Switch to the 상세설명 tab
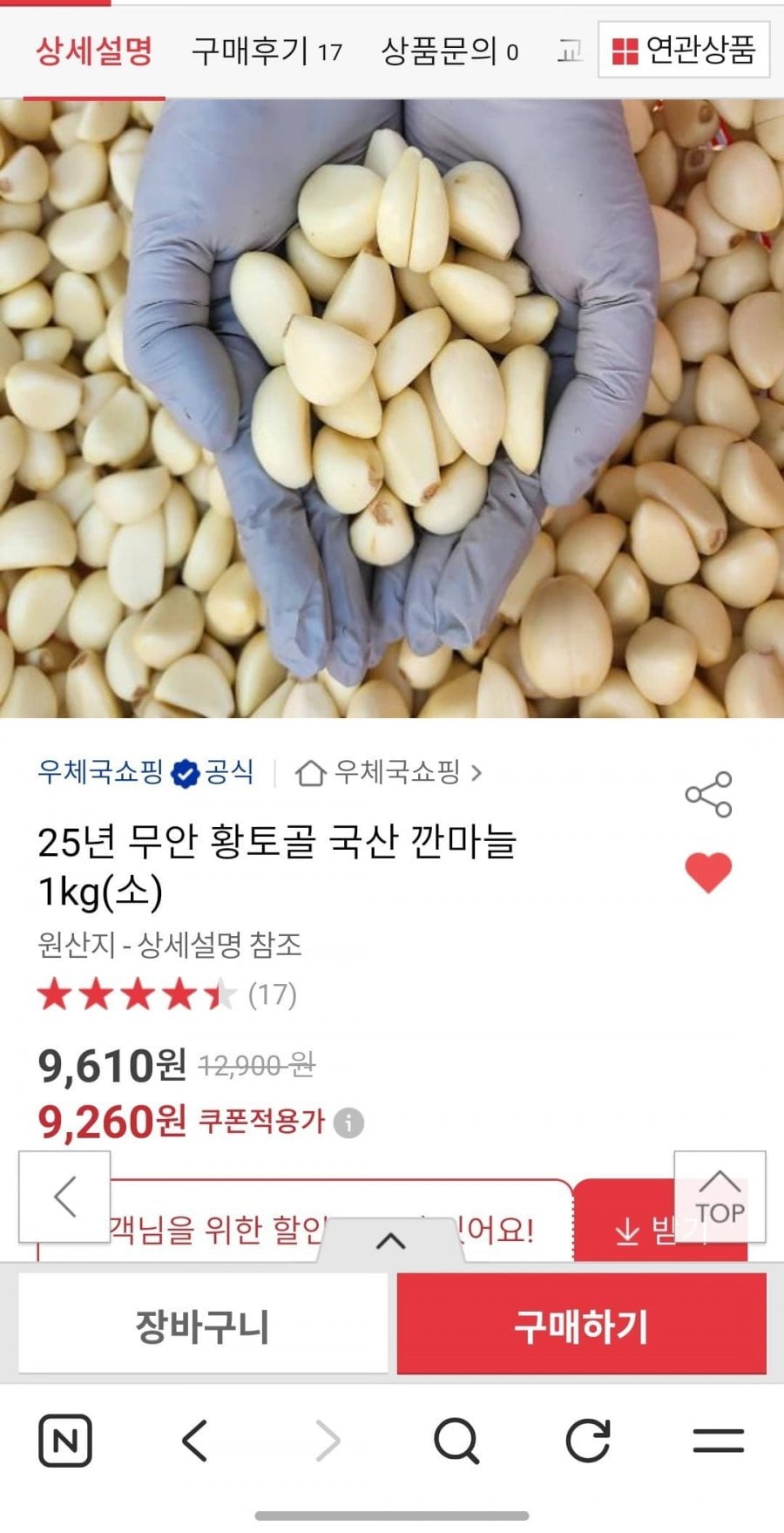784x1533 pixels. 94,52
